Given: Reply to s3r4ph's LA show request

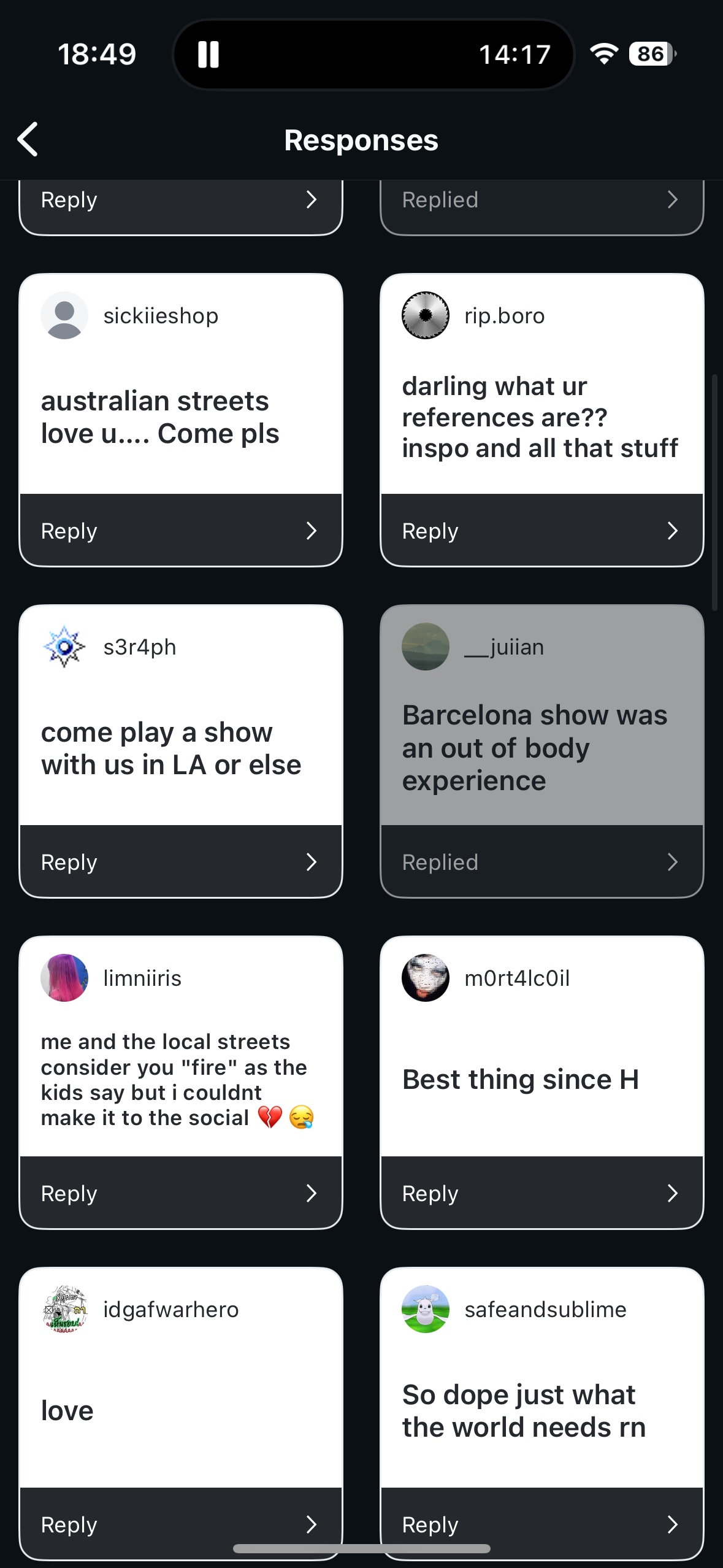Looking at the screenshot, I should tap(180, 862).
